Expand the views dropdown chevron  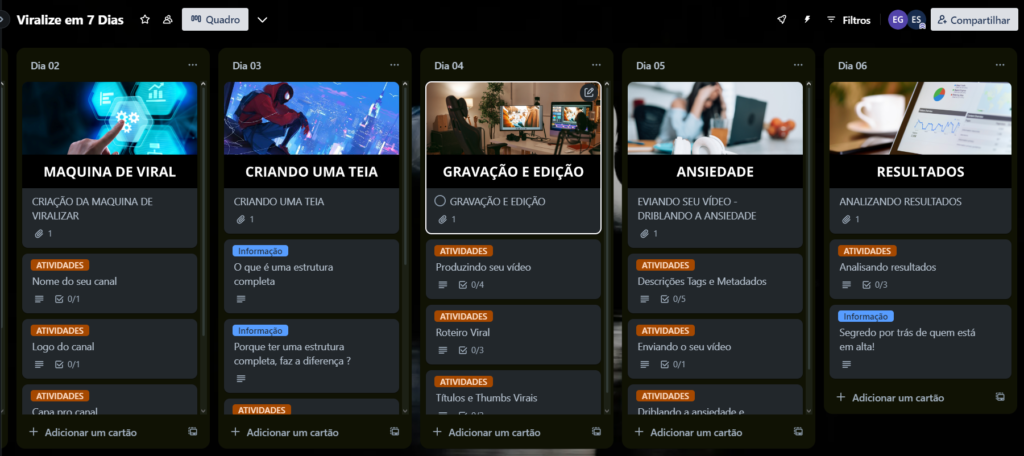click(x=262, y=19)
